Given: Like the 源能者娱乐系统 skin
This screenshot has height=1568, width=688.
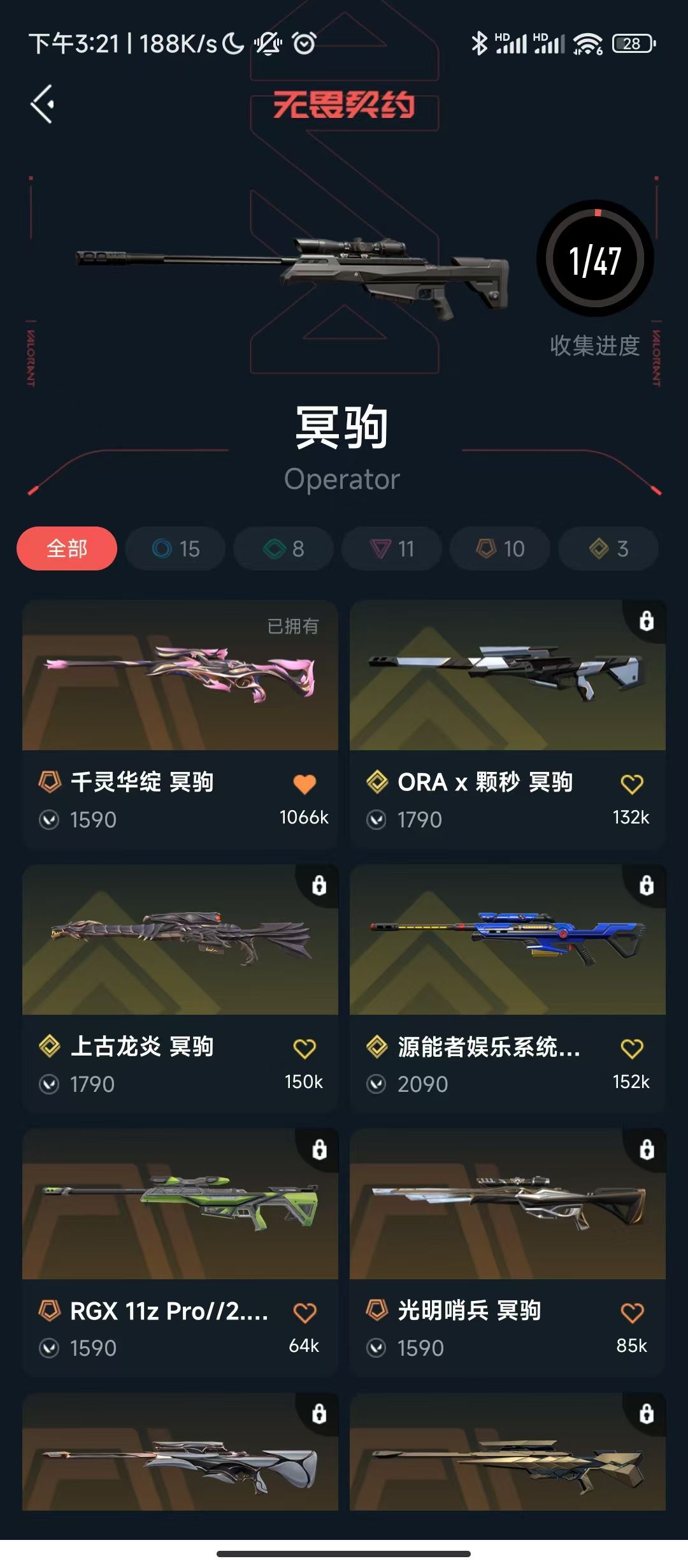Looking at the screenshot, I should click(x=632, y=1048).
